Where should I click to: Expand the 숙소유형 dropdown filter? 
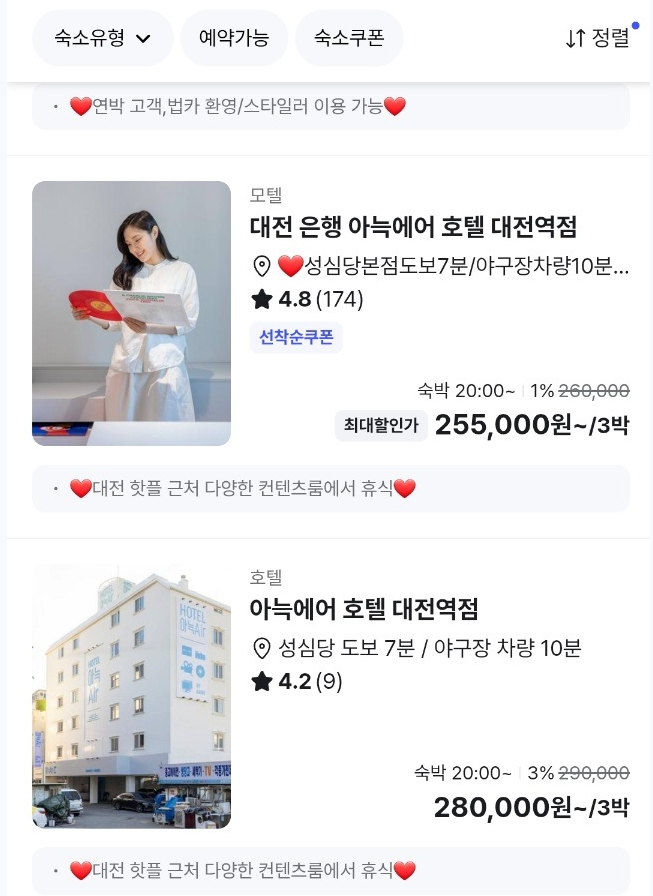point(102,39)
